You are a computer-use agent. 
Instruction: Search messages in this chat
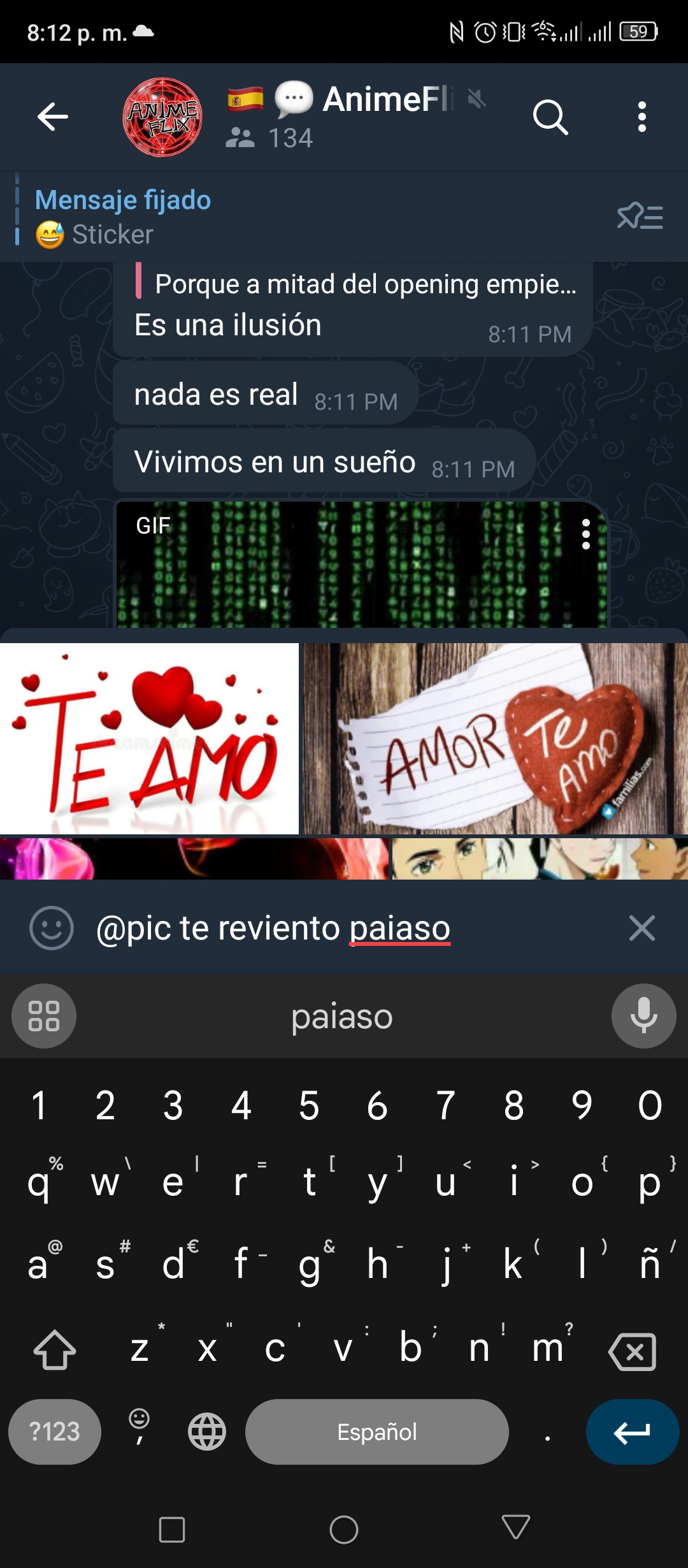click(550, 117)
